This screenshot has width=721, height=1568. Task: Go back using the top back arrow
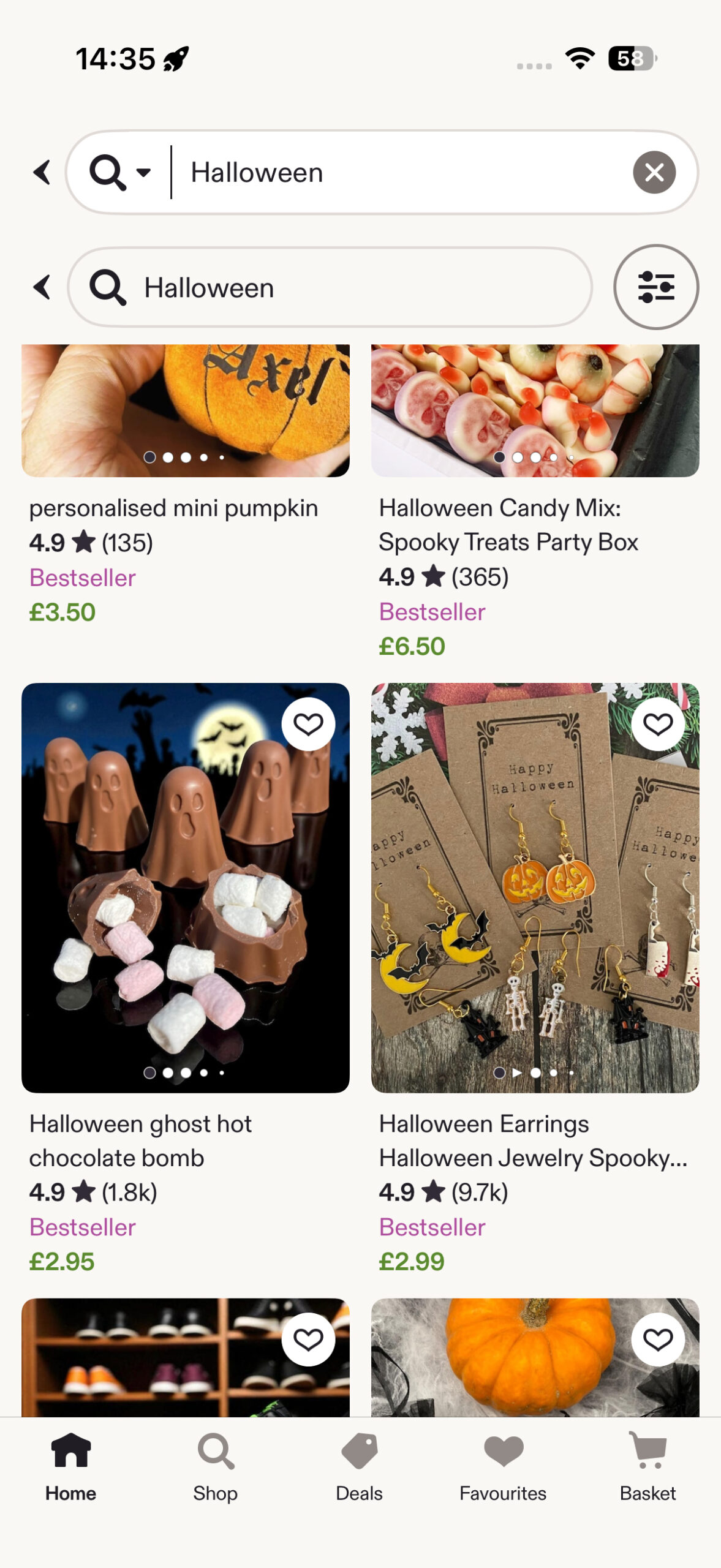tap(42, 172)
